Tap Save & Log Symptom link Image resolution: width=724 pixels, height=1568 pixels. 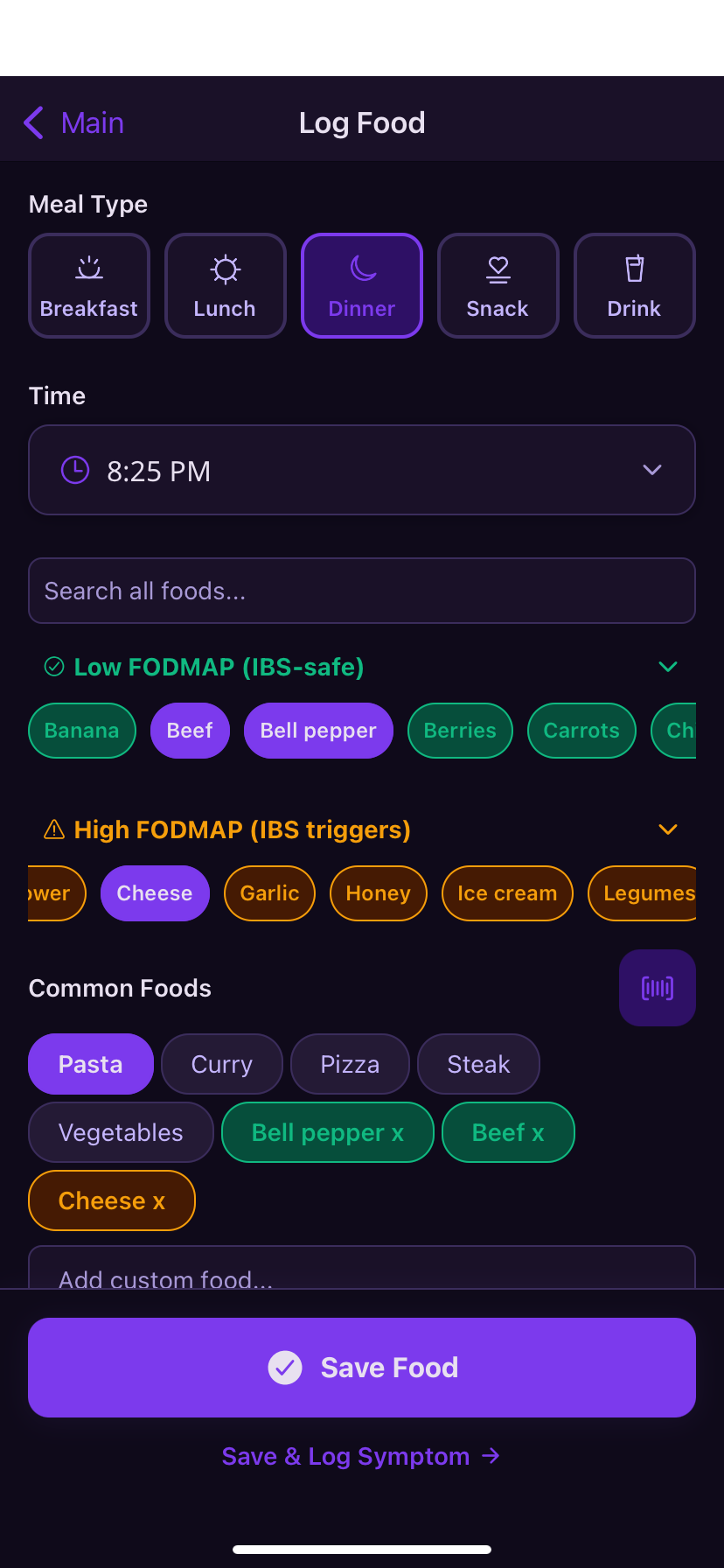[361, 1455]
